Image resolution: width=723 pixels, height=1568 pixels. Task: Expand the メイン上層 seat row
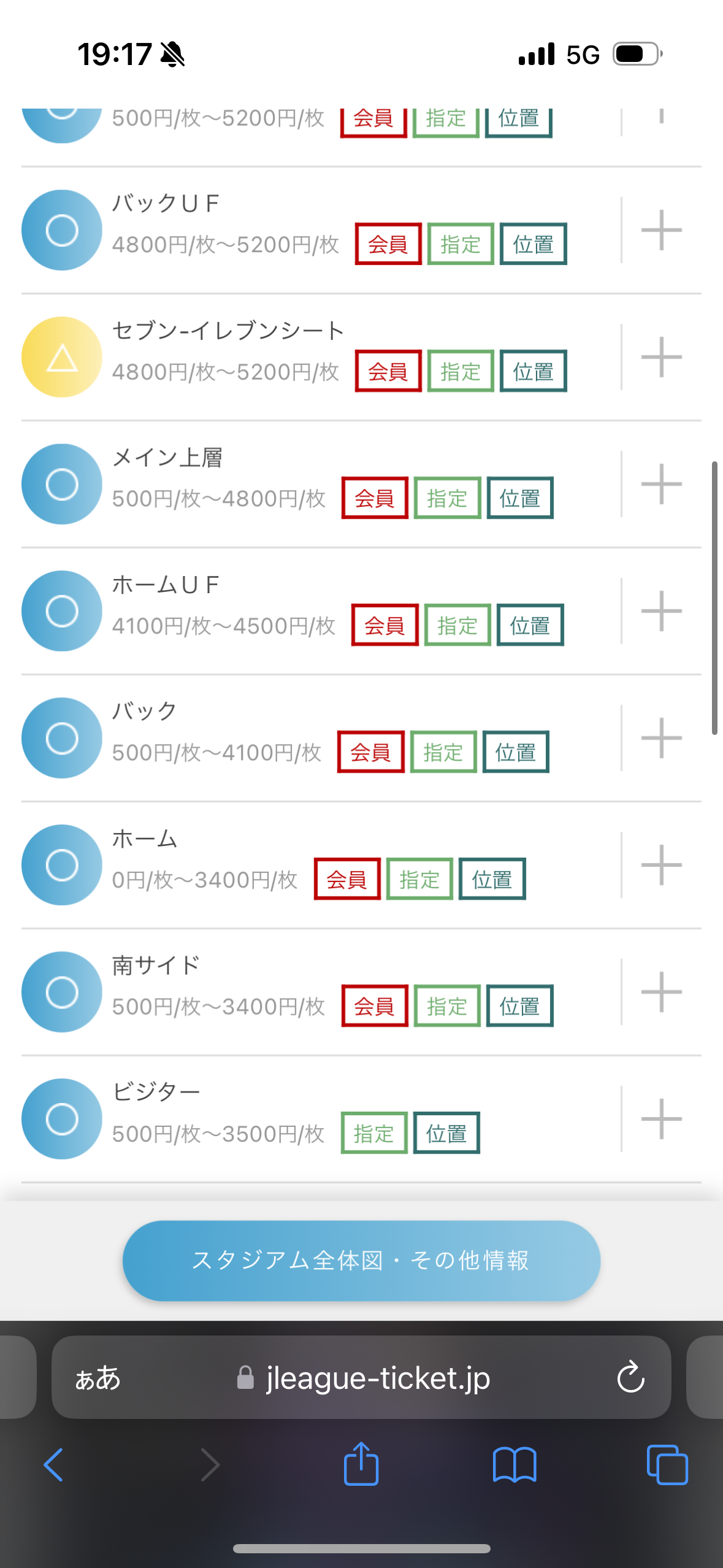point(661,484)
